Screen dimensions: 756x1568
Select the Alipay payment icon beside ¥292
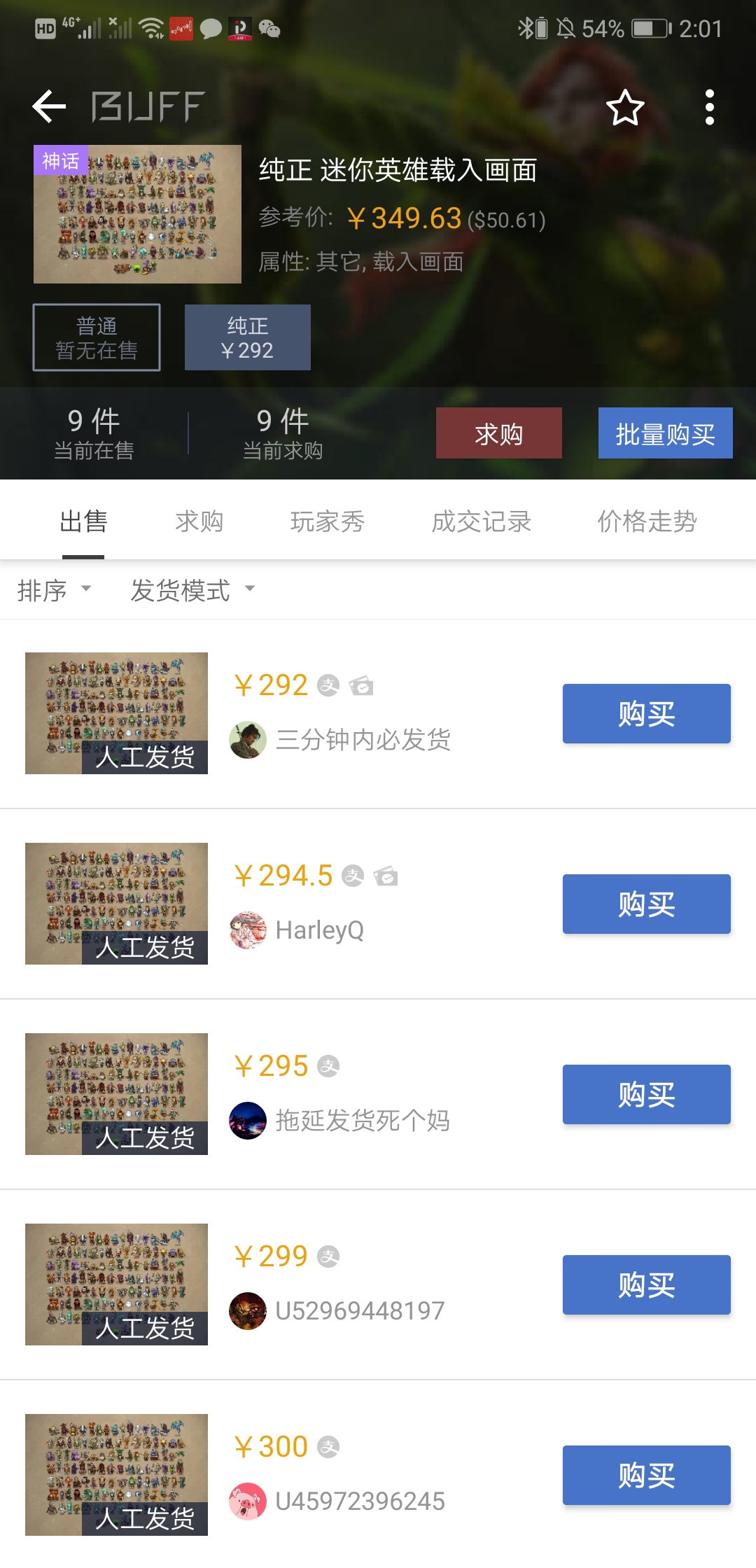pyautogui.click(x=329, y=685)
